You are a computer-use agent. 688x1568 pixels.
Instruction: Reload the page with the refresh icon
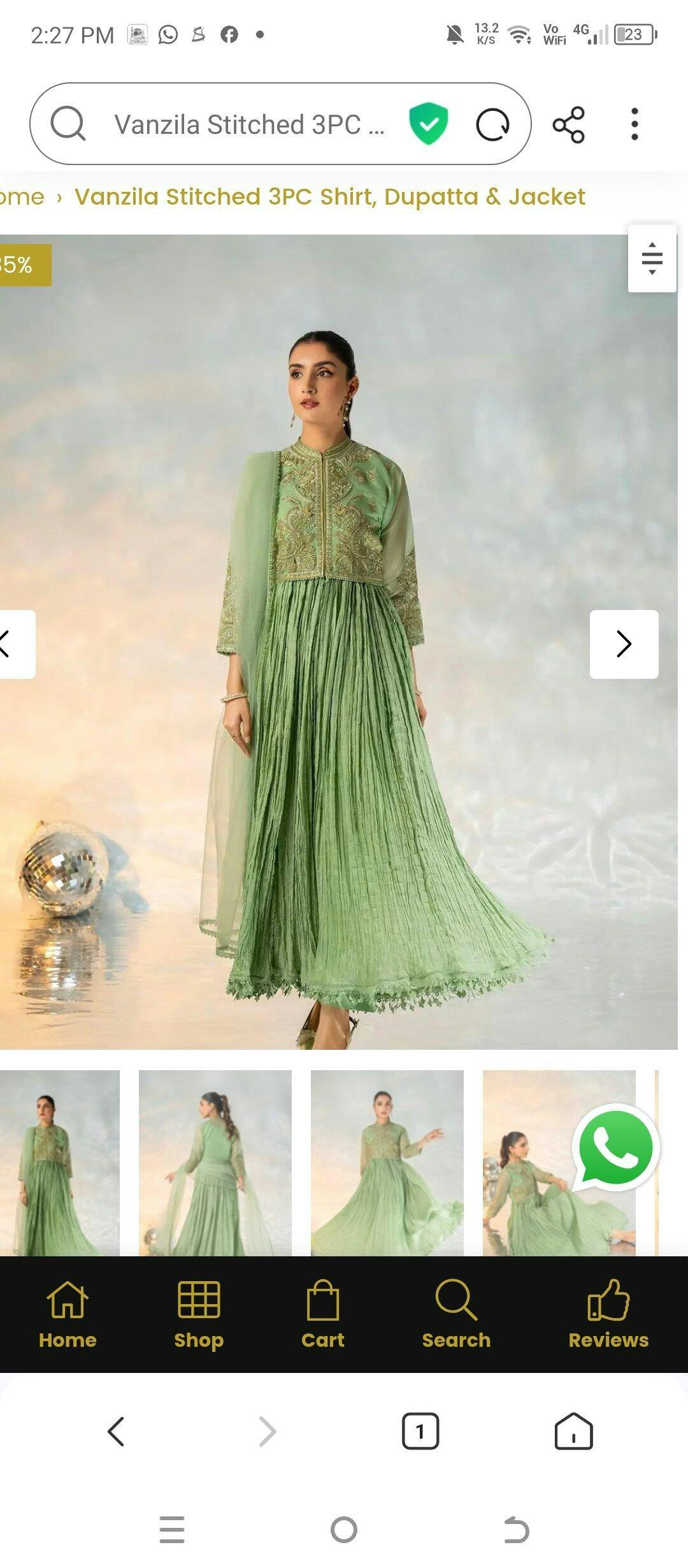coord(493,124)
